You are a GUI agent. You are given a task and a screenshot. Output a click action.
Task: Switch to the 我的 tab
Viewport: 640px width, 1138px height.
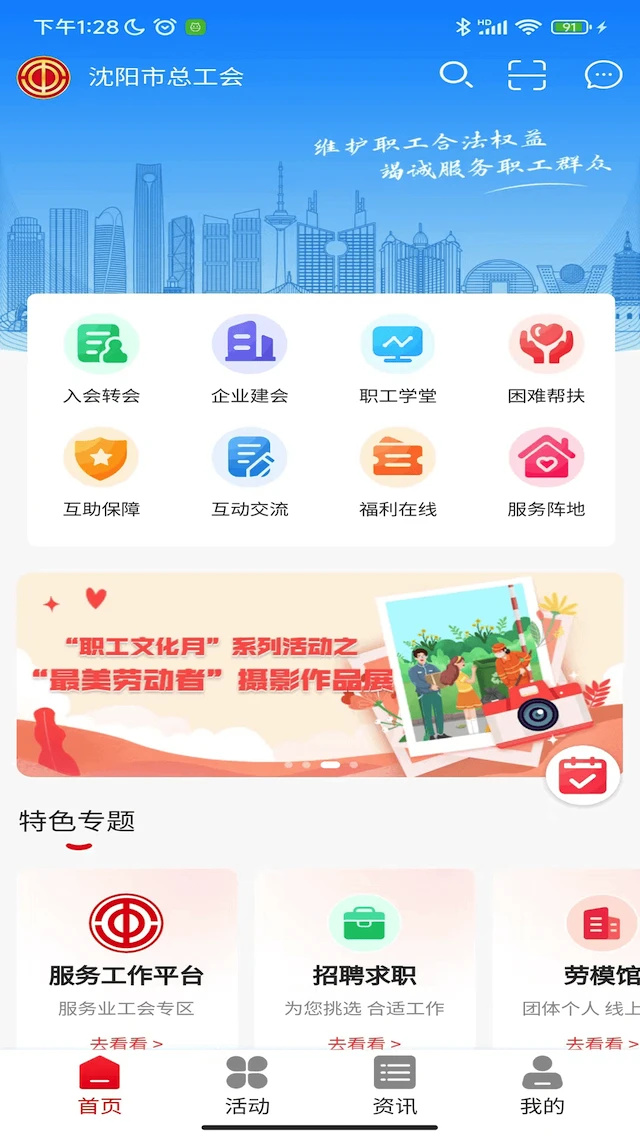click(x=542, y=1086)
